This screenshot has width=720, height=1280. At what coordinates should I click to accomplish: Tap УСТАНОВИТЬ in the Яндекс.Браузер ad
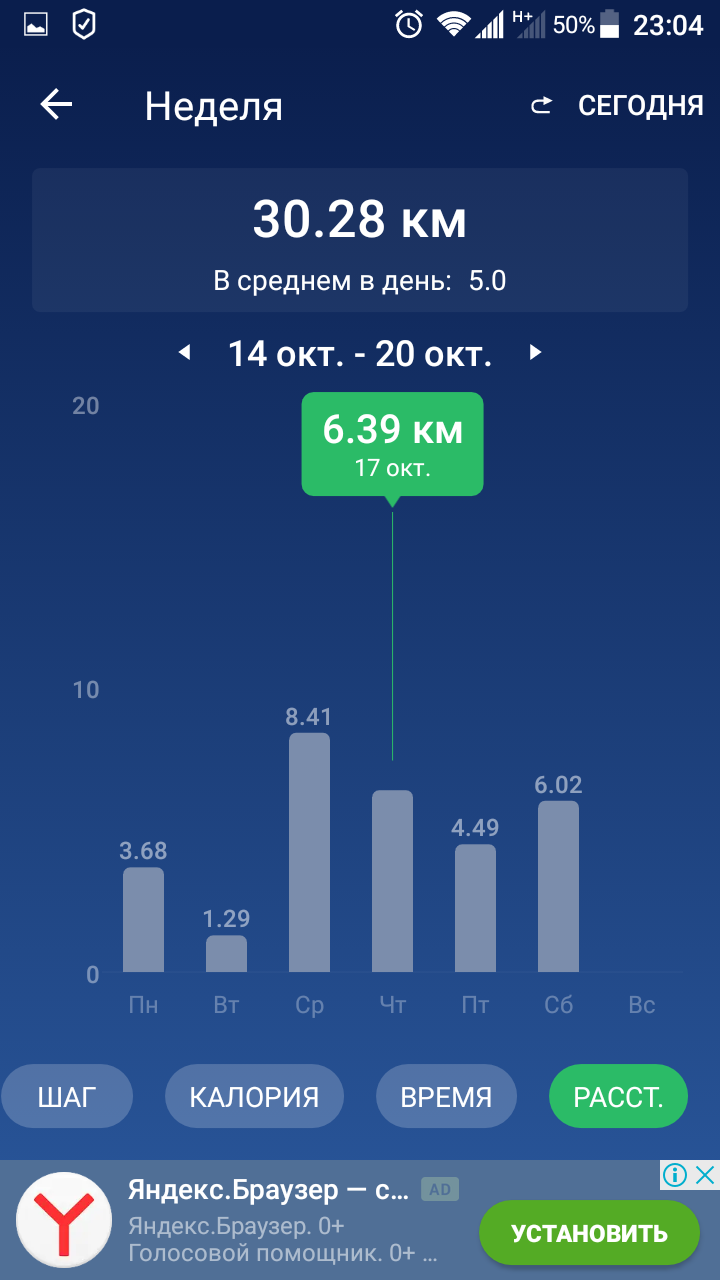[589, 1233]
